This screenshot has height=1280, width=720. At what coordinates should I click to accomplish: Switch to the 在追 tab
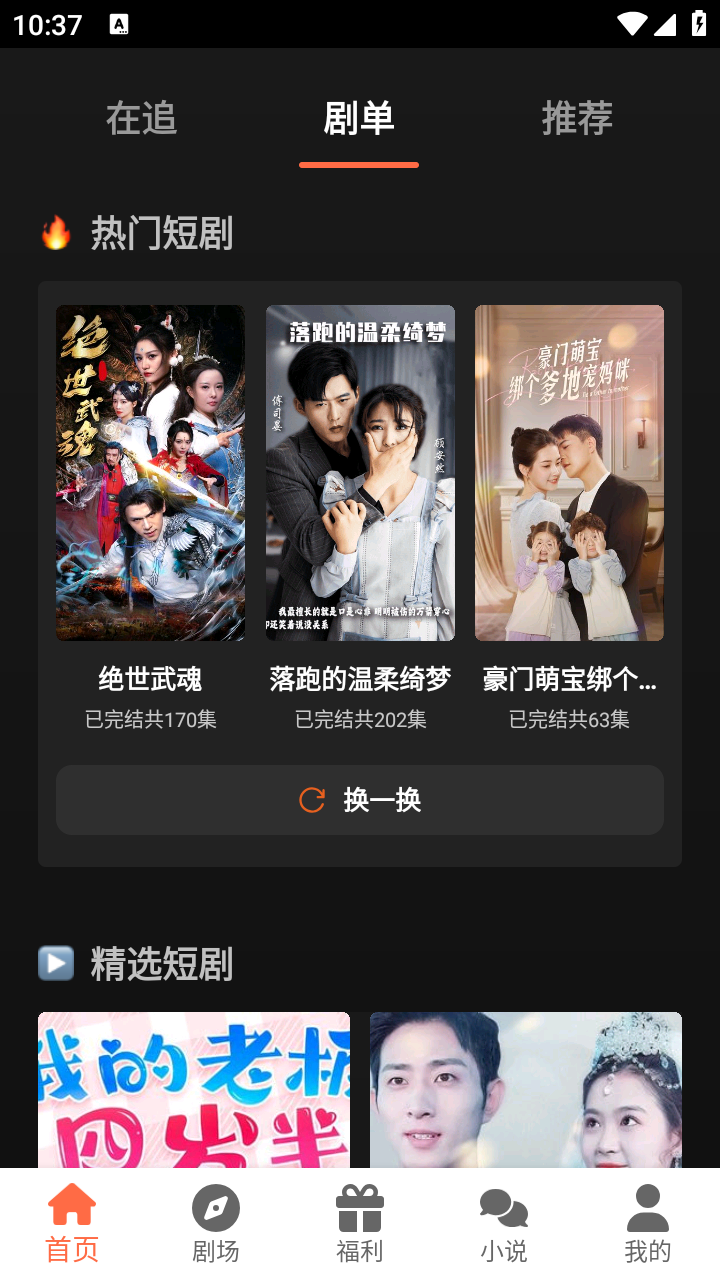(x=141, y=118)
